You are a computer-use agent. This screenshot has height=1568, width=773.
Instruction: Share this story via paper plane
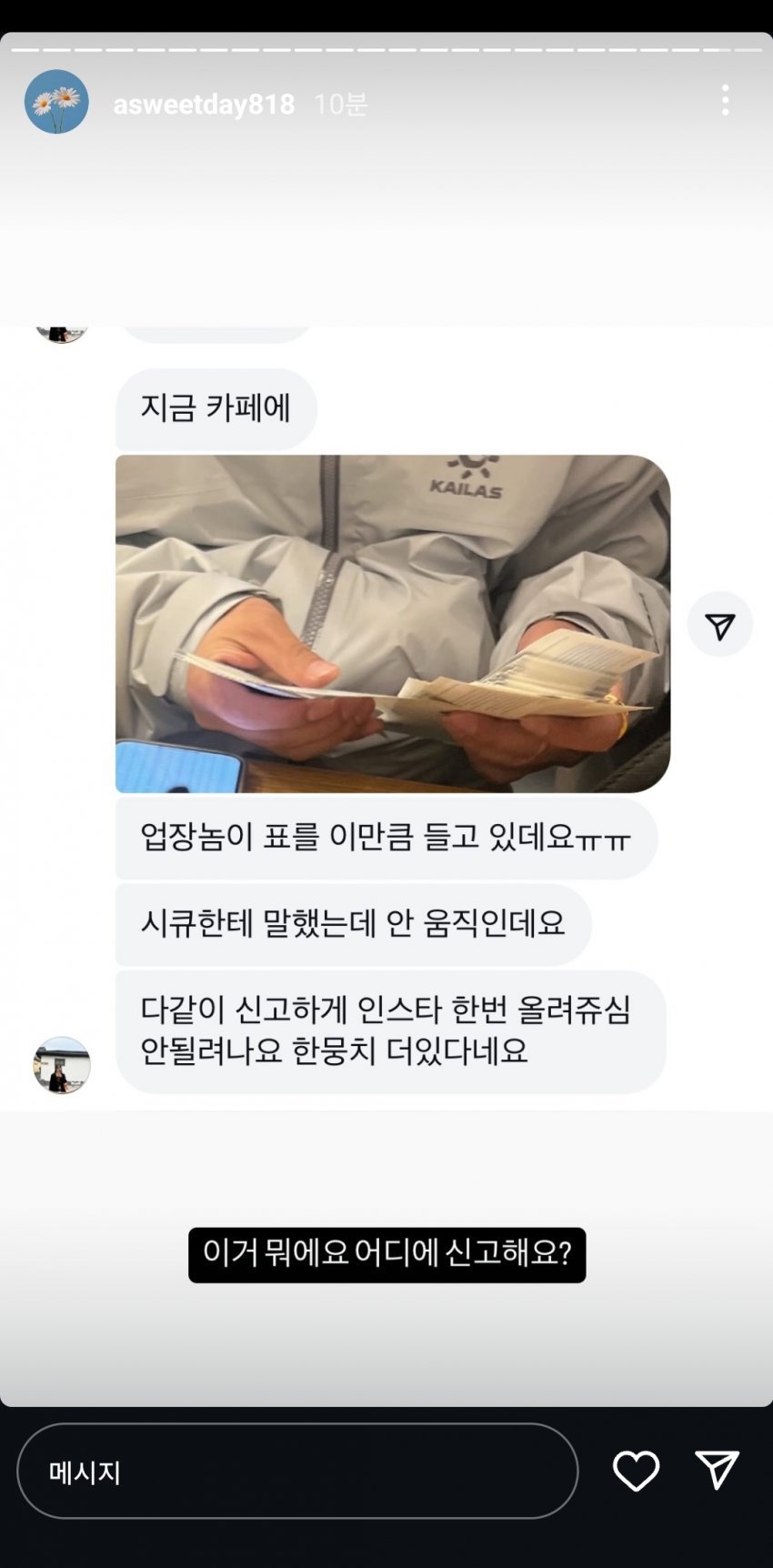pyautogui.click(x=717, y=1470)
